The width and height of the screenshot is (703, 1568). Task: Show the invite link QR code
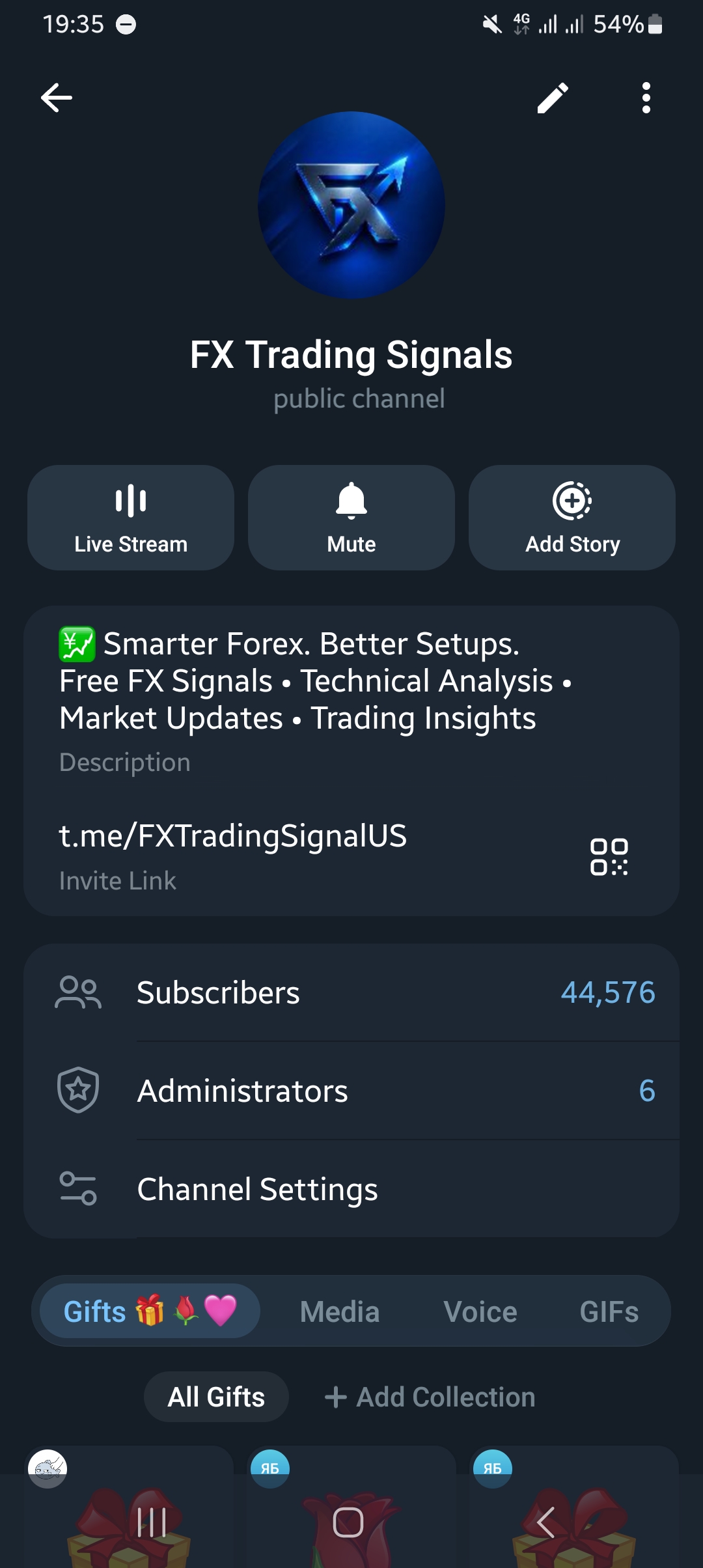pos(609,857)
